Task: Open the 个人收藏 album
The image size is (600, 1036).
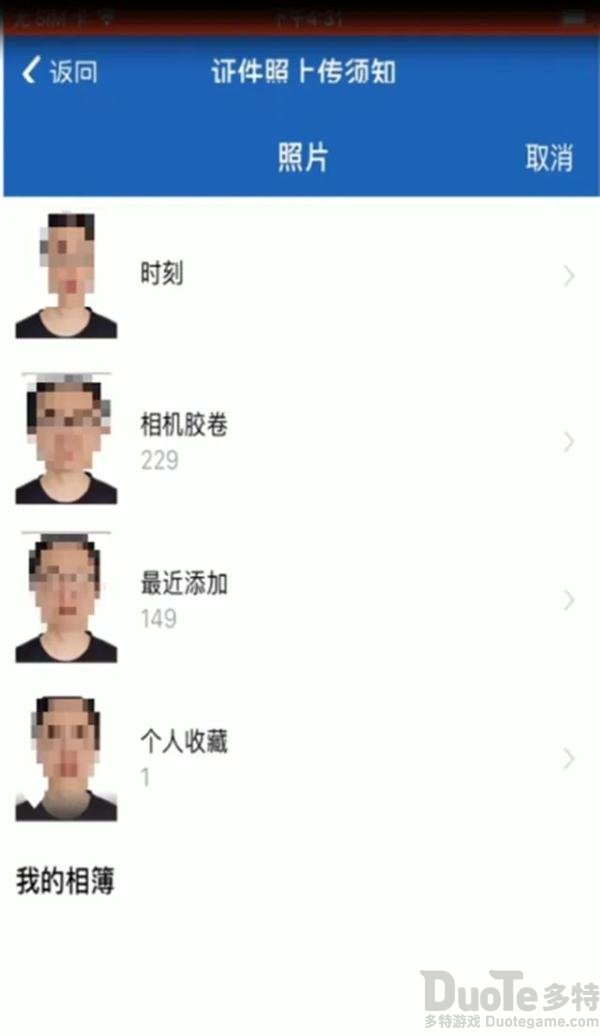Action: (300, 758)
